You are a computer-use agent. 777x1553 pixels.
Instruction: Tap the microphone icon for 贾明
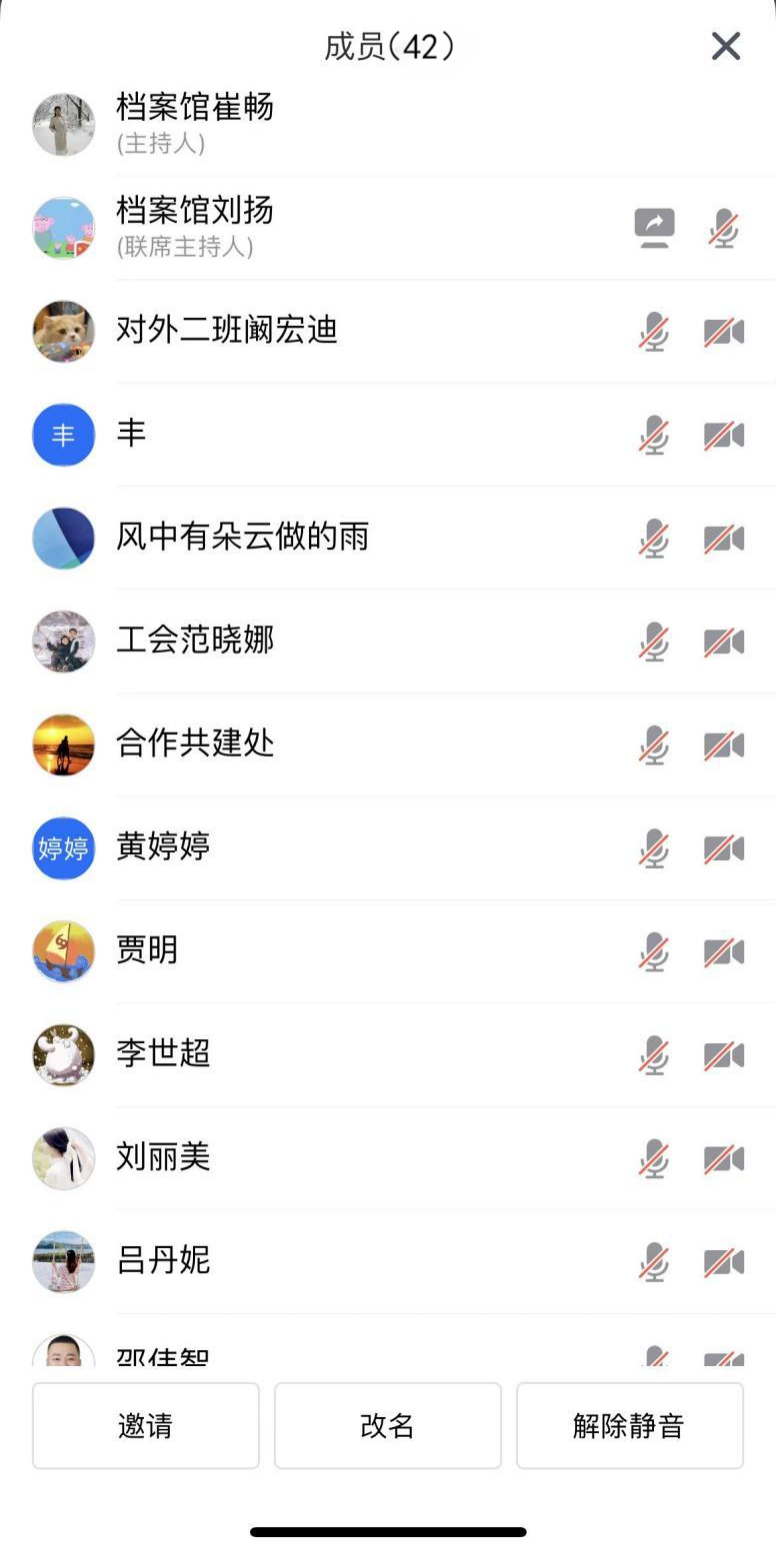coord(654,951)
